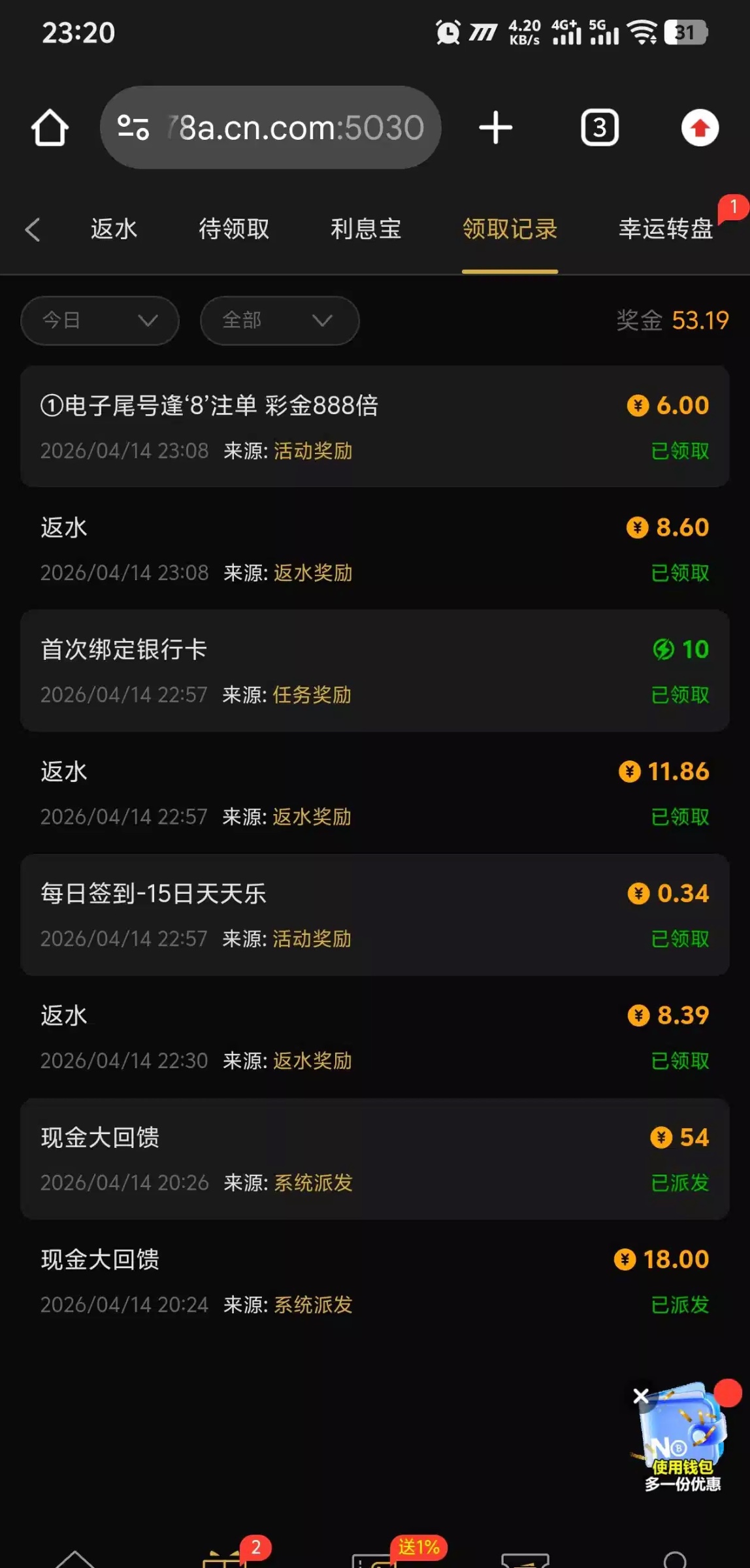The width and height of the screenshot is (750, 1568).
Task: Switch to the 待领取 tab
Action: (x=234, y=229)
